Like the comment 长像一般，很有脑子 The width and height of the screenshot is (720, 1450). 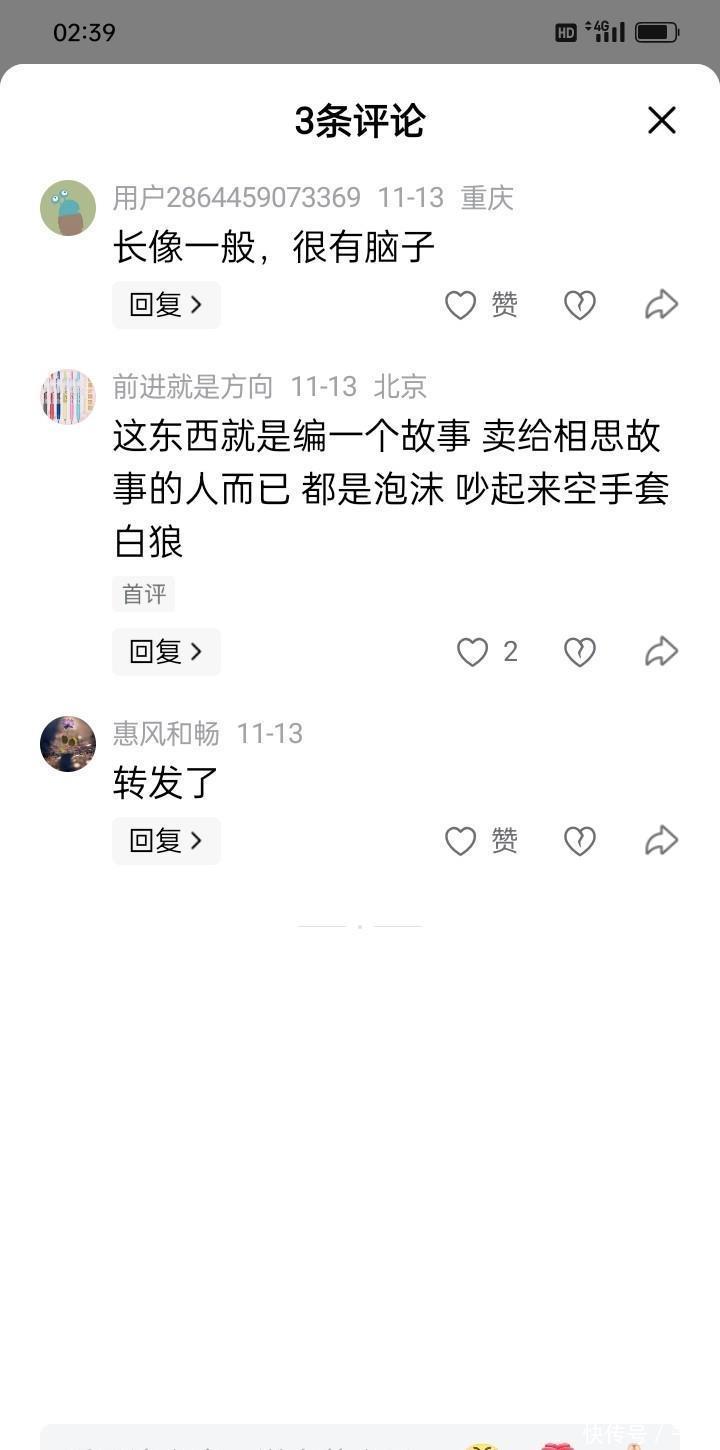461,305
